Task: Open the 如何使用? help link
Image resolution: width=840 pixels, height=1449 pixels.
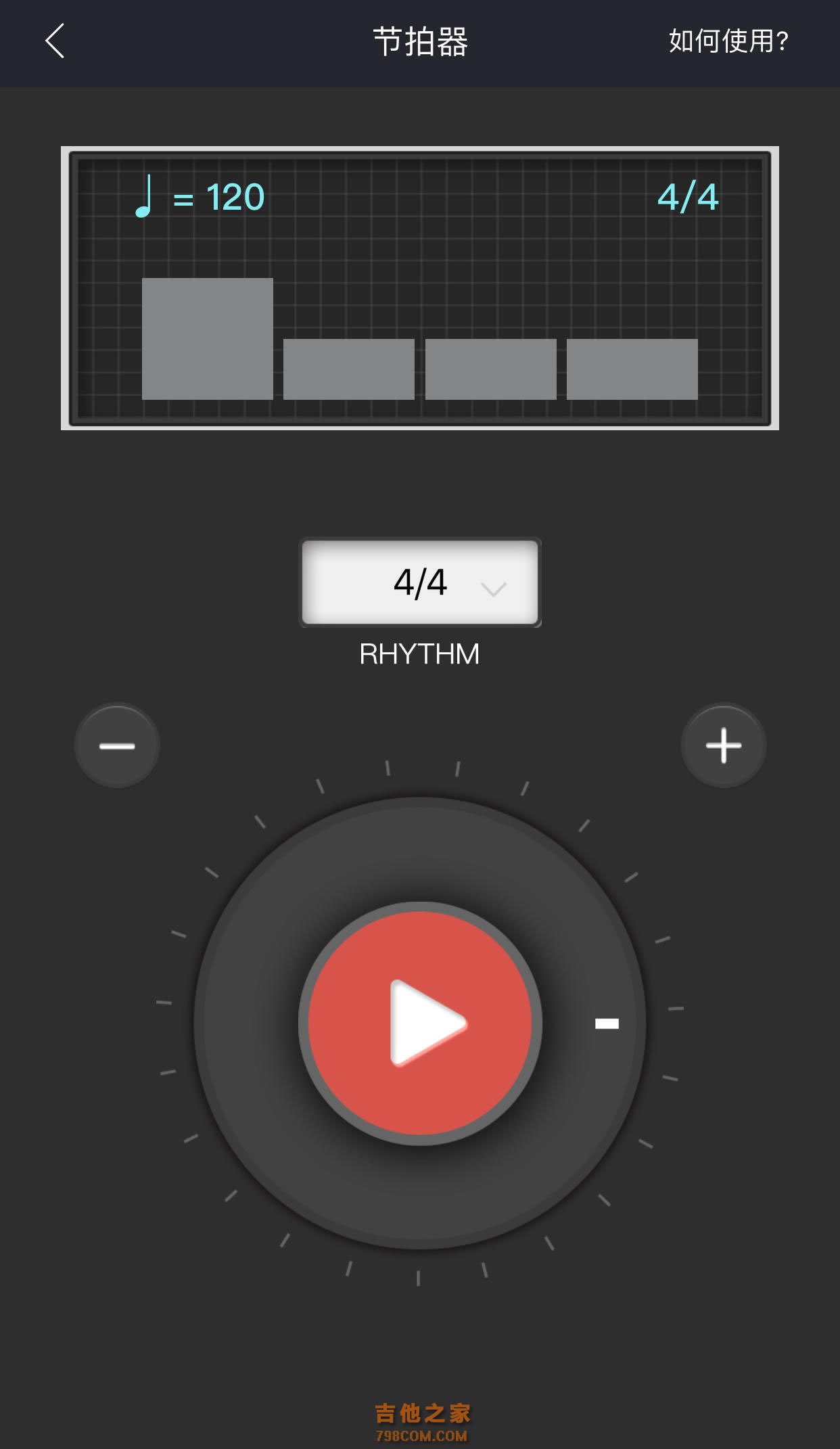Action: [728, 41]
